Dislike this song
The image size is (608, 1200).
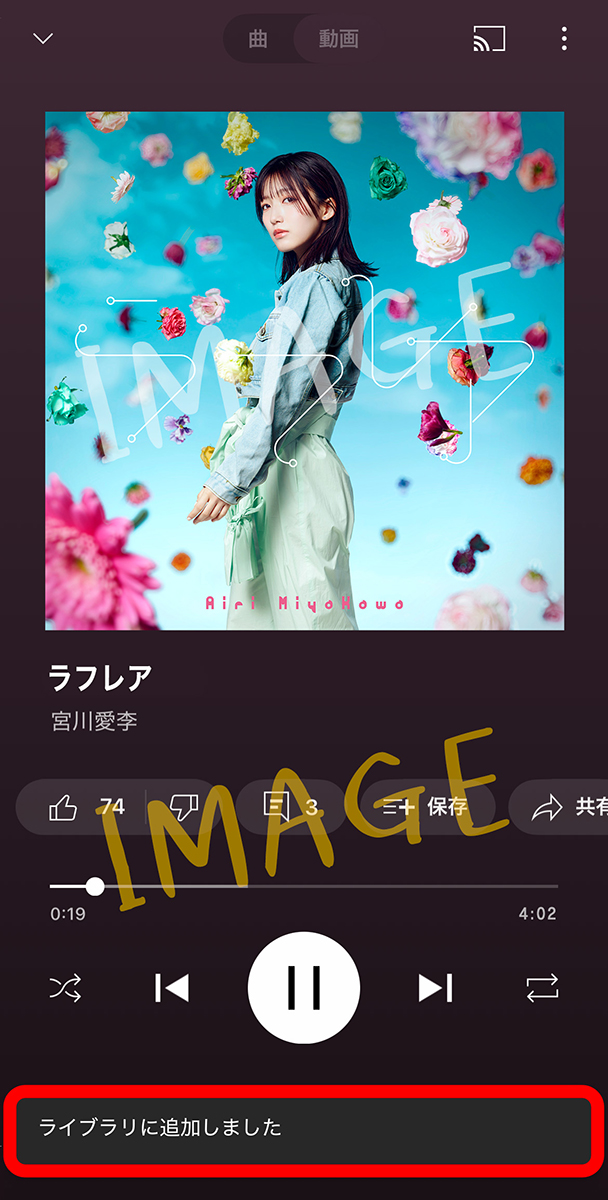pyautogui.click(x=184, y=807)
